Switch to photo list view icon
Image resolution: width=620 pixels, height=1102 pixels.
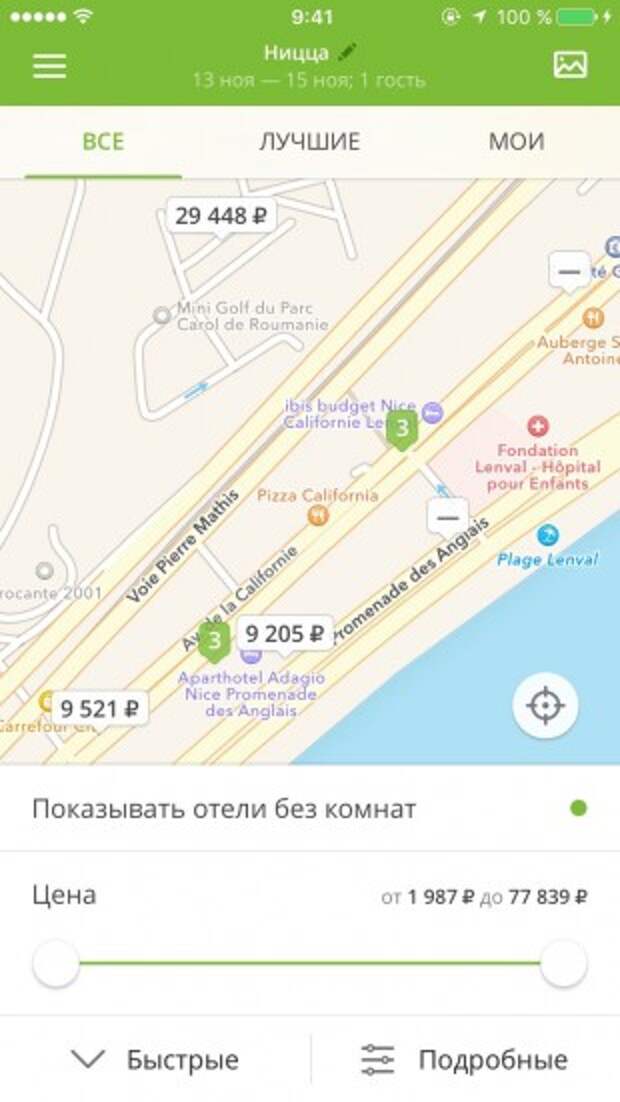tap(570, 65)
